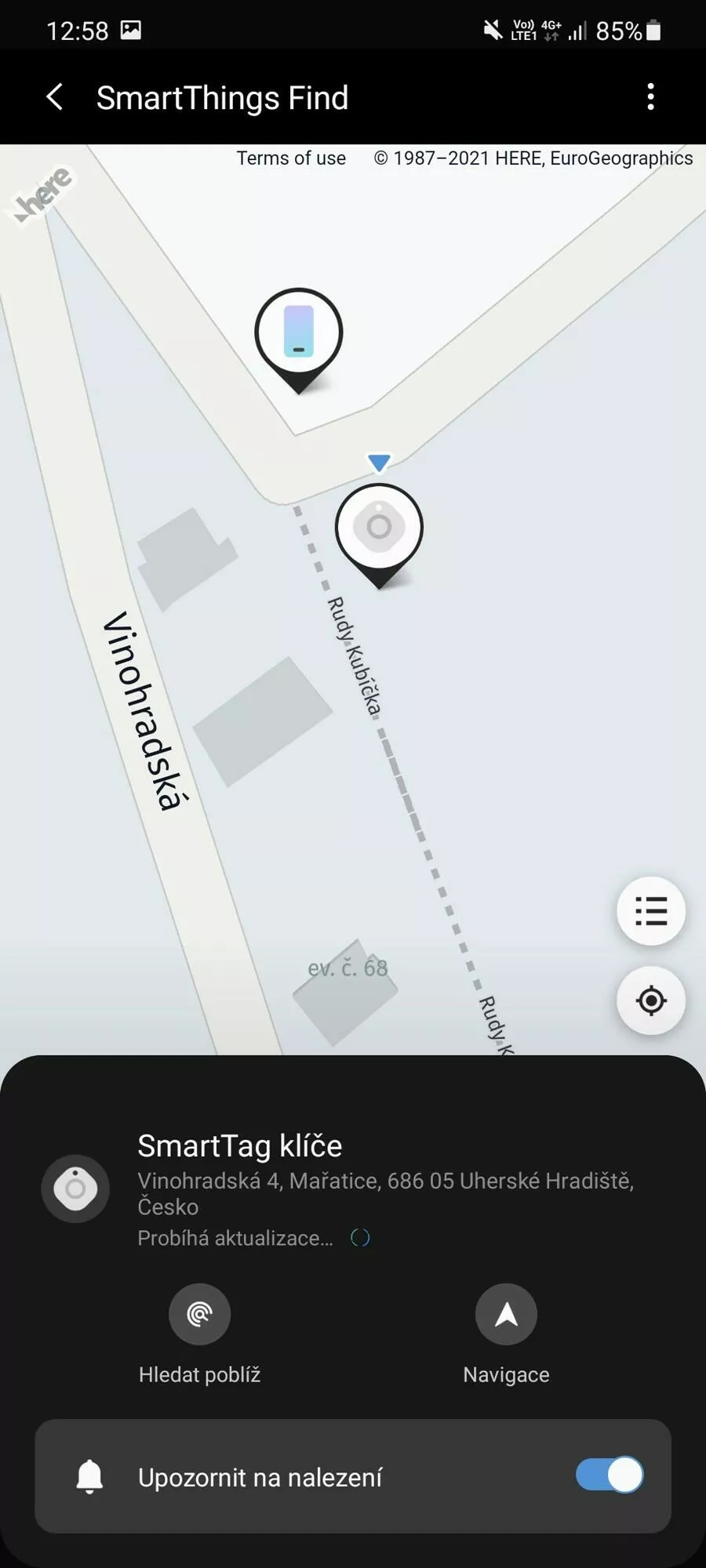Disable the Upozornit na nalezení switch
Viewport: 706px width, 1568px height.
(x=610, y=1475)
